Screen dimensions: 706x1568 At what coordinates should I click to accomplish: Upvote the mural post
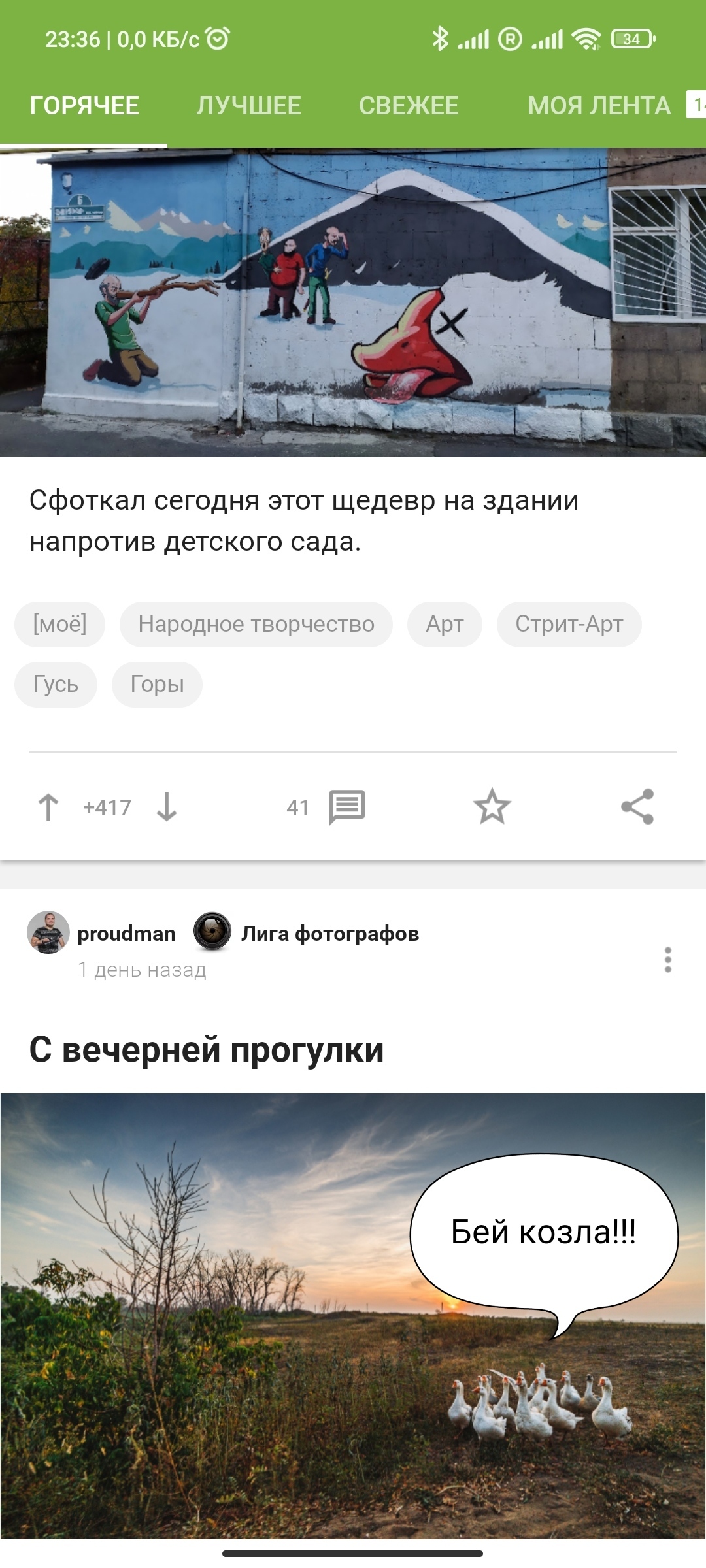tap(48, 807)
